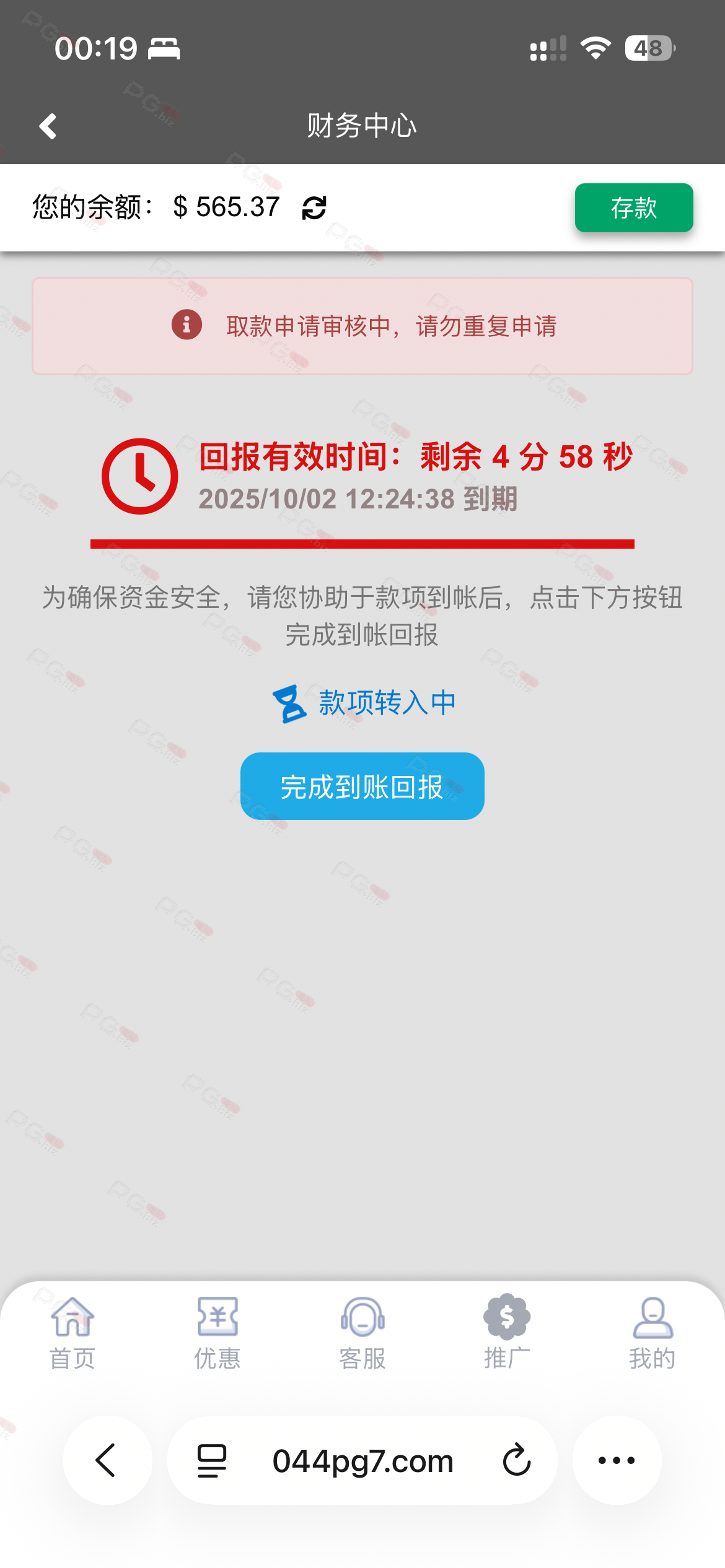Open the browser's three-dot menu
Viewport: 725px width, 1568px height.
click(x=617, y=1460)
